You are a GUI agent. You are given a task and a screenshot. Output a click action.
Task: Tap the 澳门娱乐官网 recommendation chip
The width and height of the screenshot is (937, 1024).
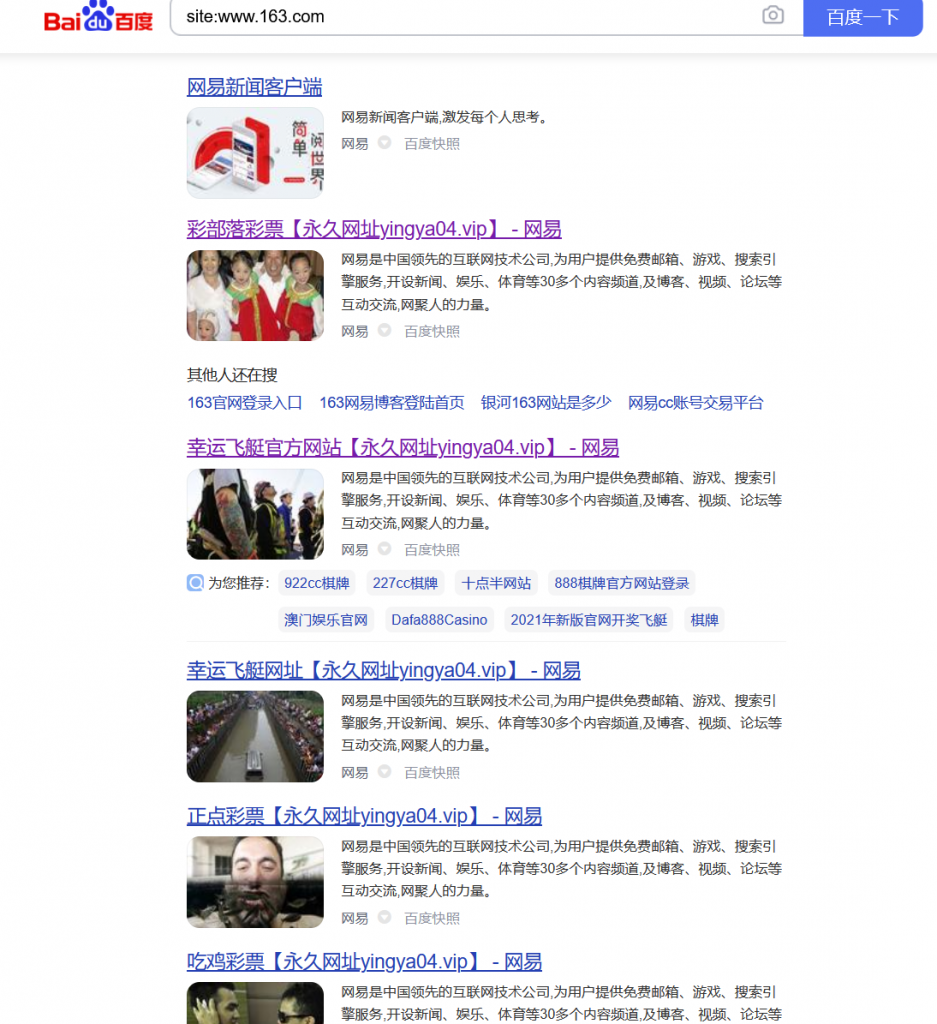pos(326,620)
